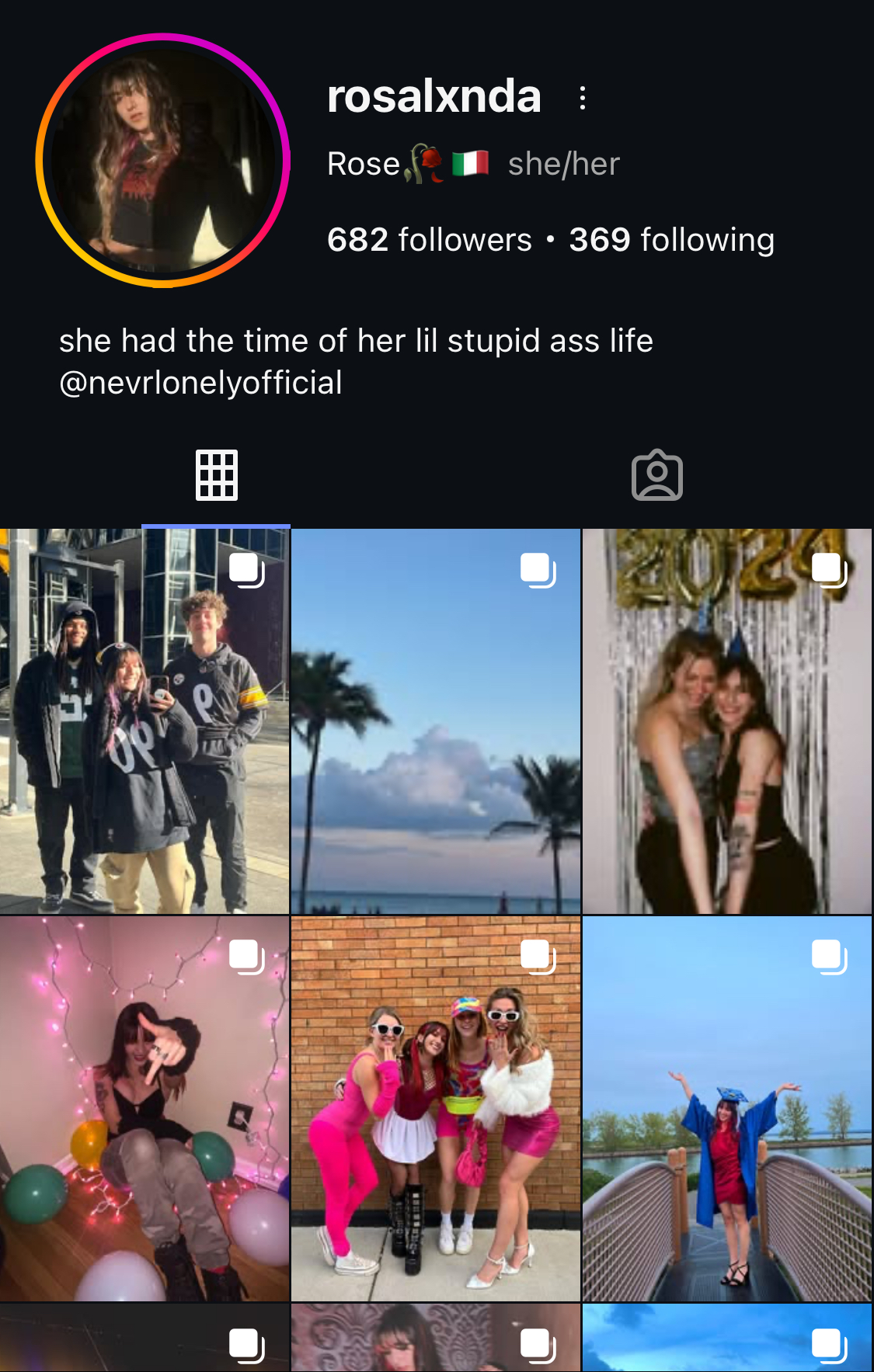Open the following list
This screenshot has width=874, height=1372.
point(671,240)
